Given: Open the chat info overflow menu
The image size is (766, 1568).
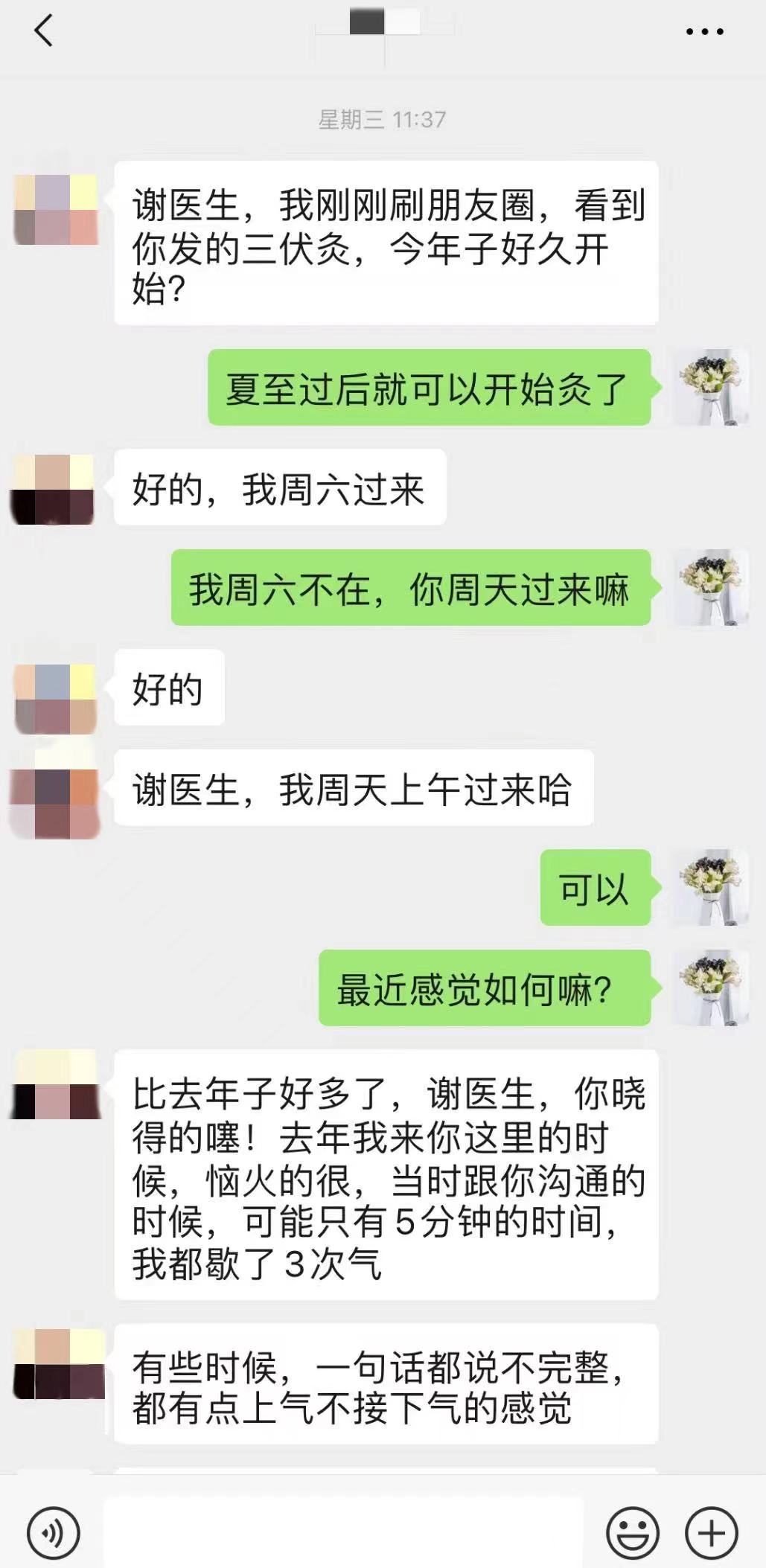Looking at the screenshot, I should coord(703,31).
